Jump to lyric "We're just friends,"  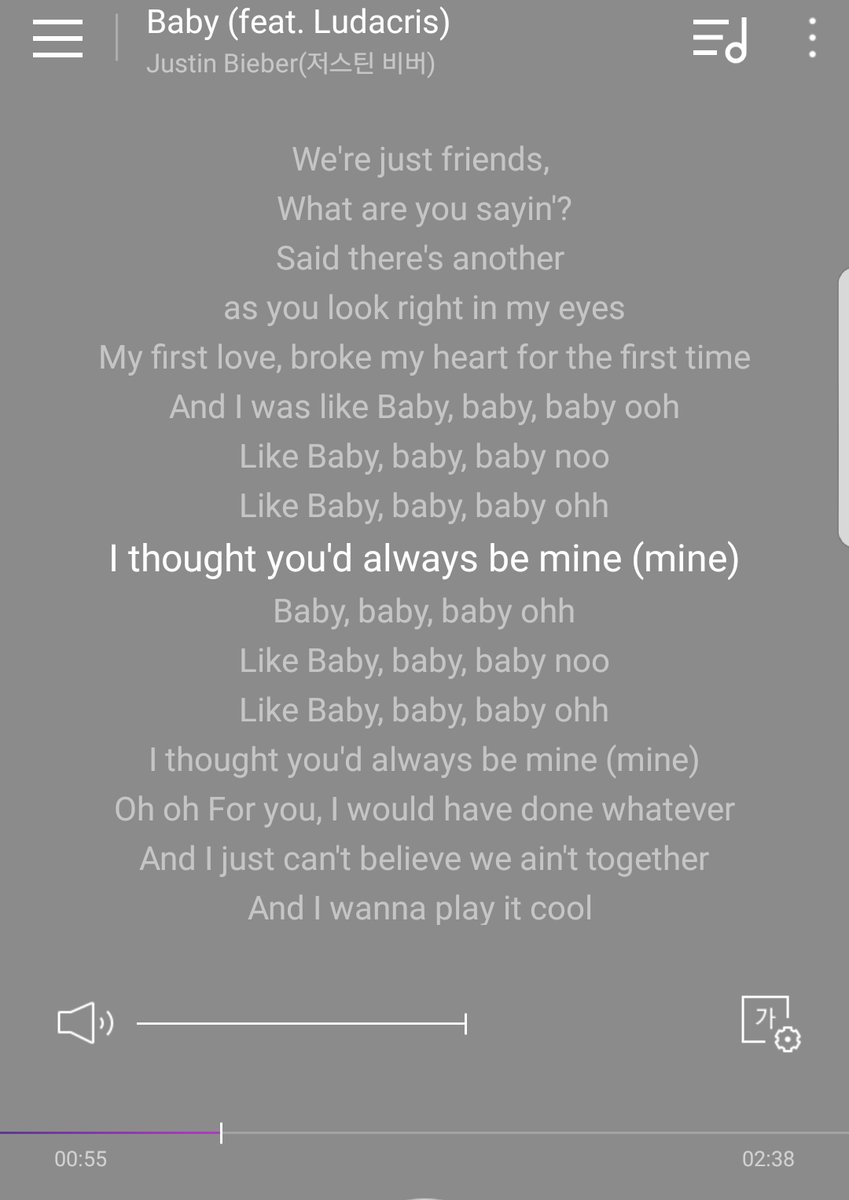tap(420, 159)
